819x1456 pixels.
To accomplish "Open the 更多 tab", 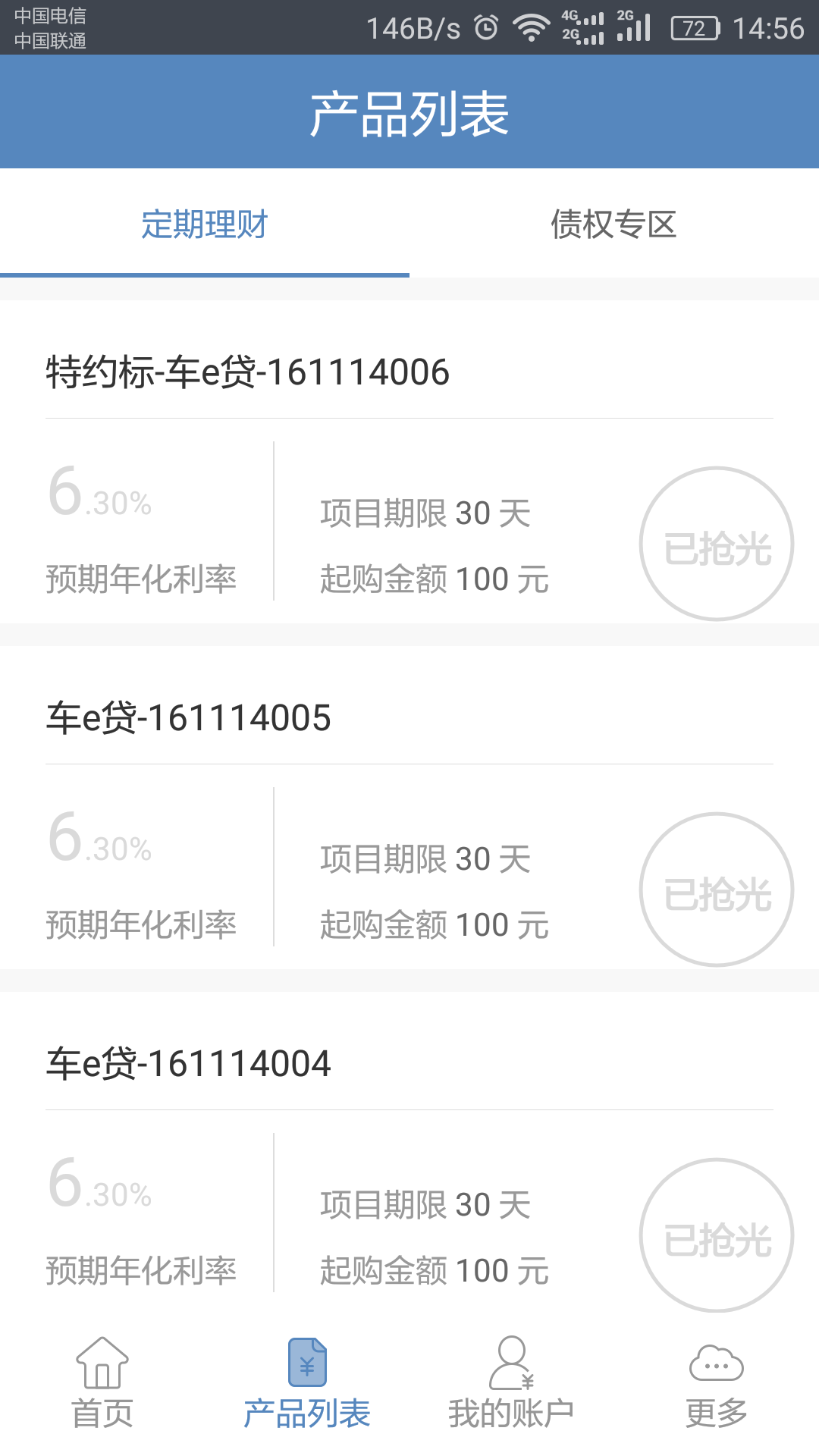I will pos(717,1383).
